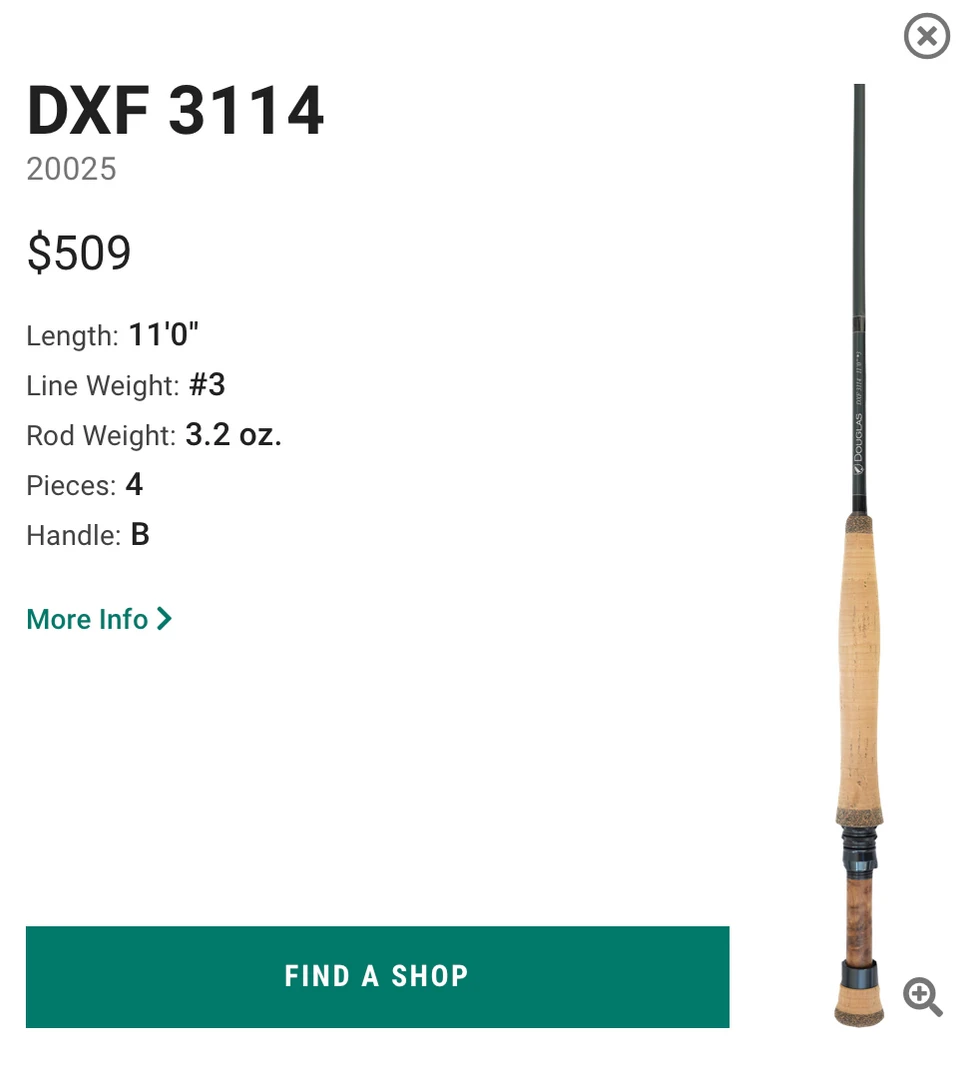966x1080 pixels.
Task: Select the $509 price text
Action: click(79, 252)
